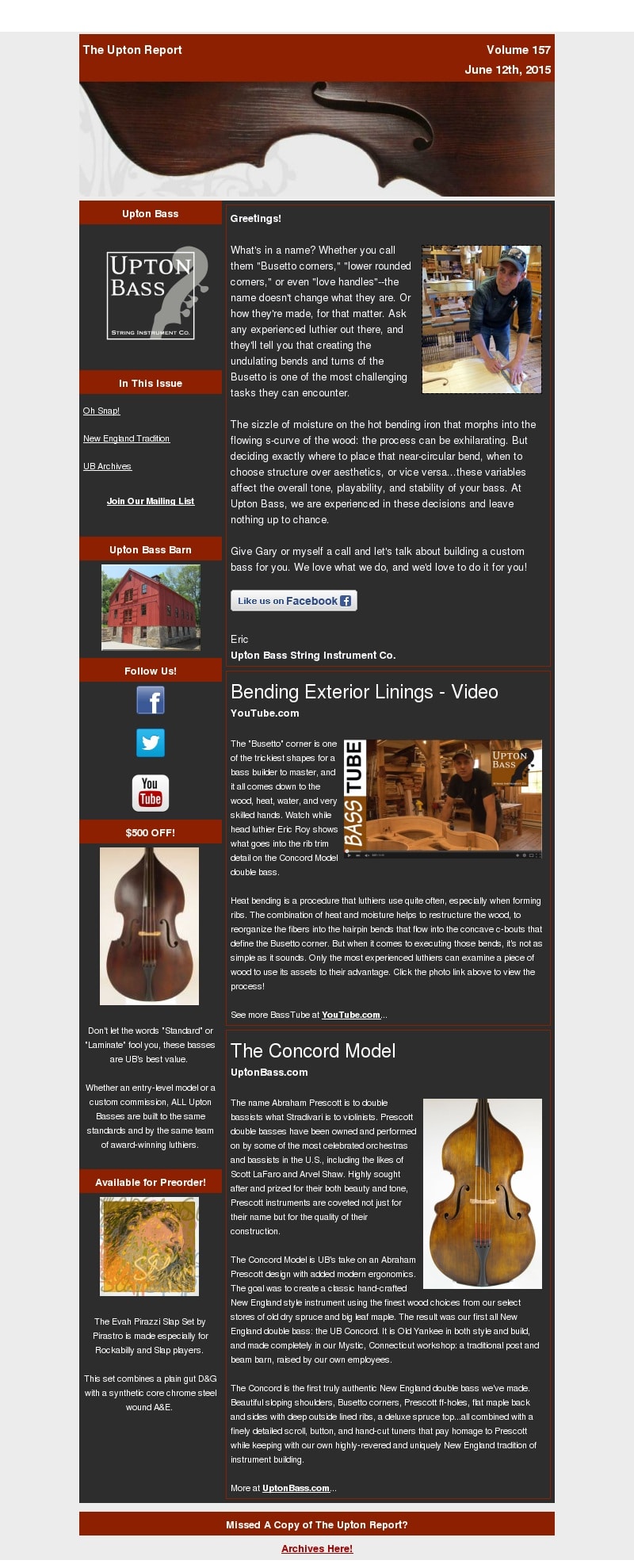634x1568 pixels.
Task: Open the Upton Bass Barn photo
Action: tap(151, 607)
